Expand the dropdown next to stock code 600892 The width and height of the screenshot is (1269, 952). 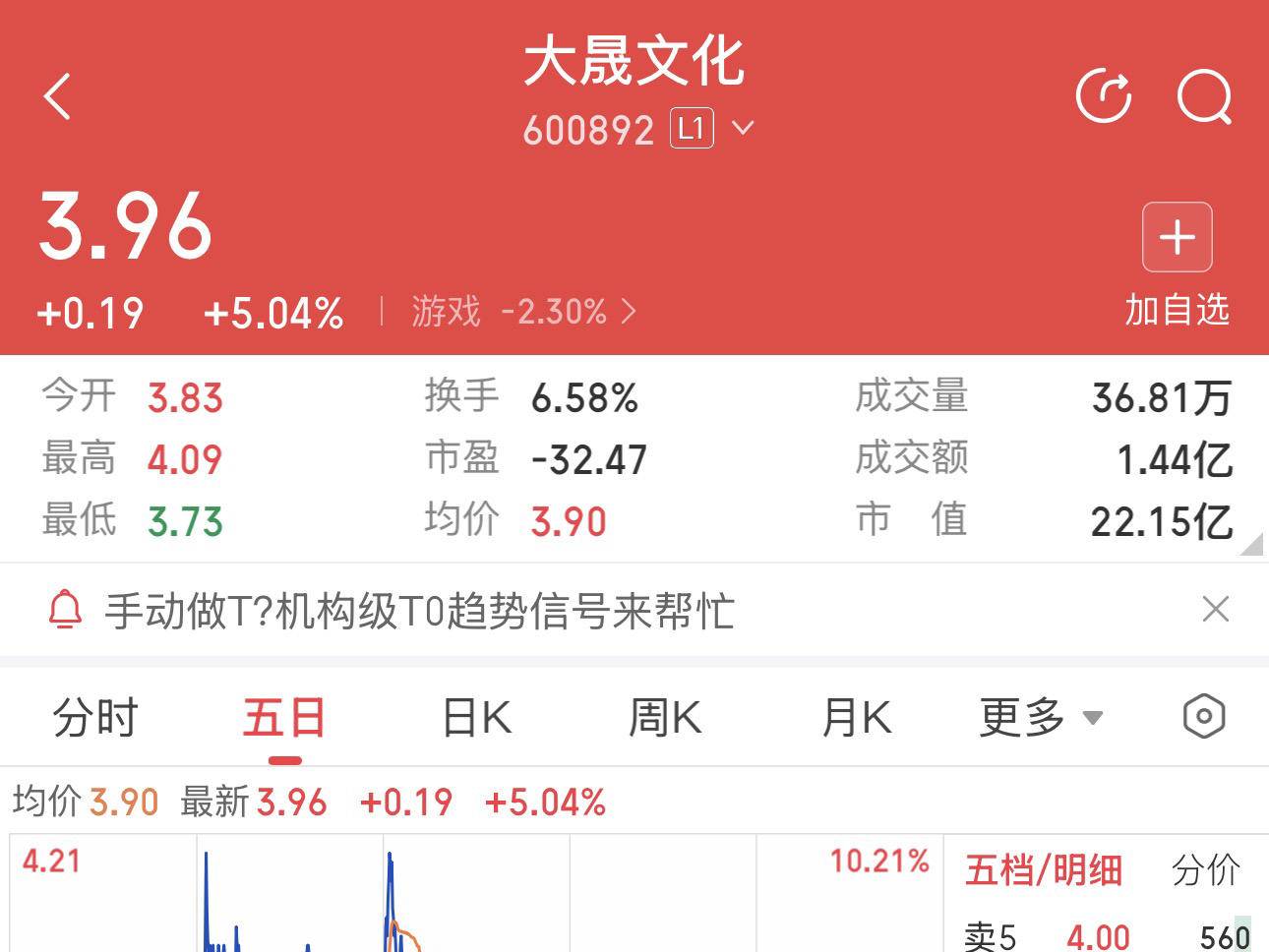coord(743,128)
